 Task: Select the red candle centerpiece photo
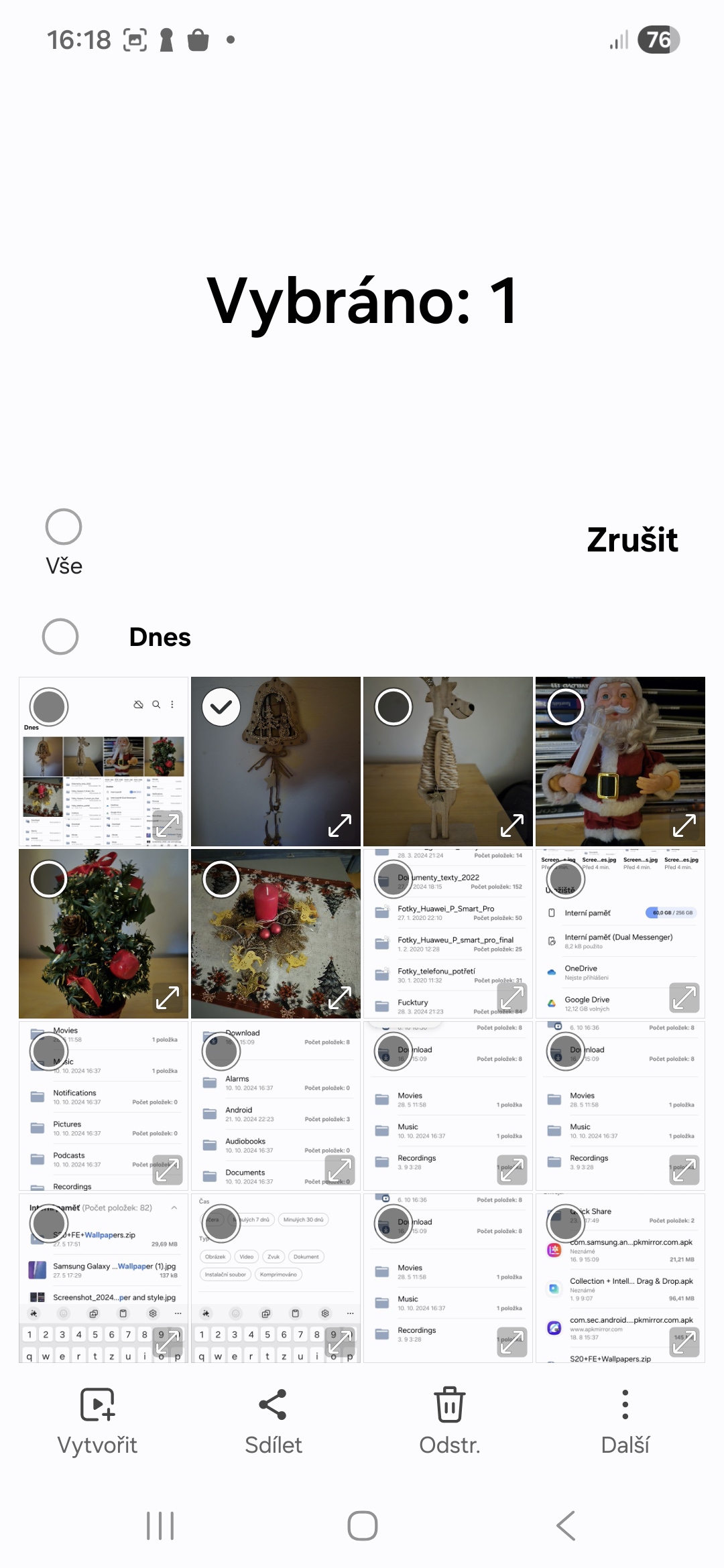[x=221, y=879]
